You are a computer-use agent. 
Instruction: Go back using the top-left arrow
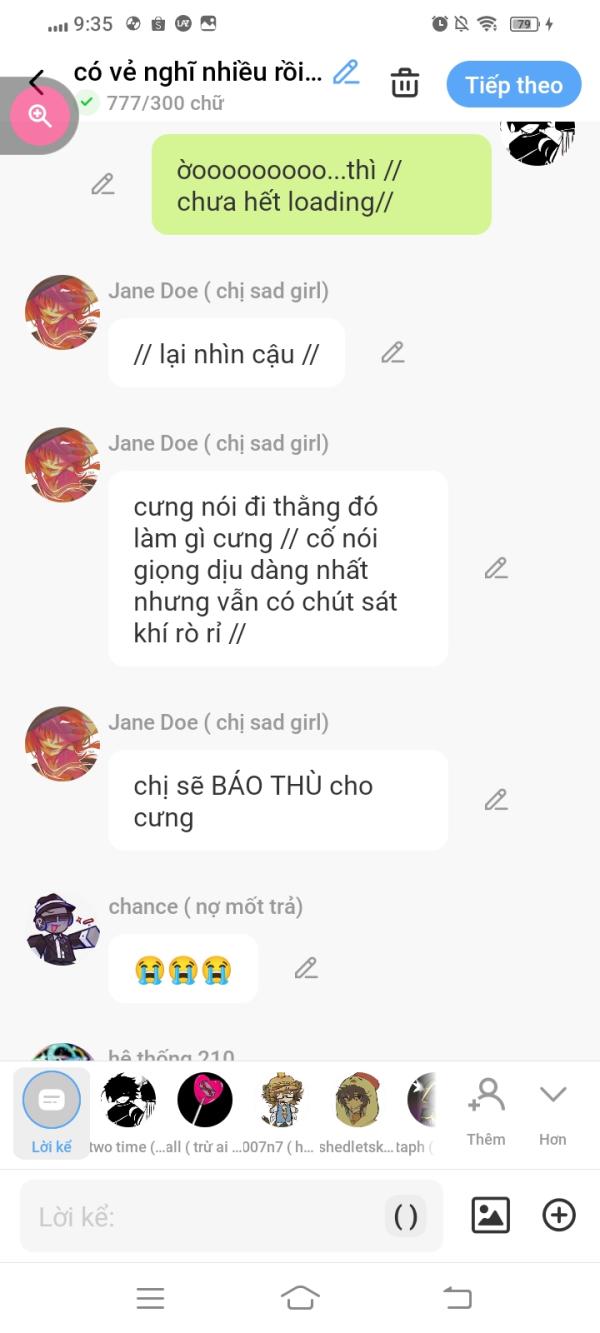[37, 83]
